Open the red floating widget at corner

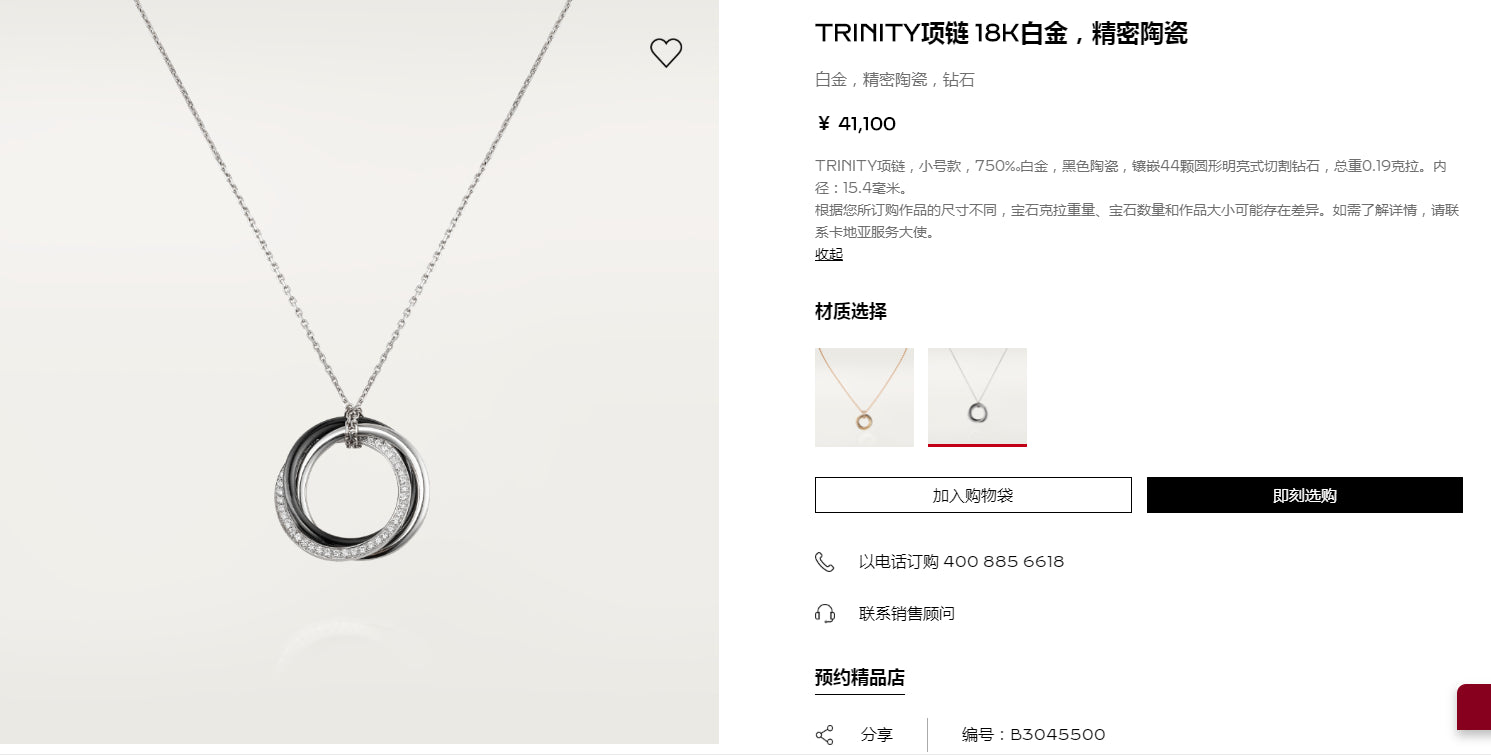(1475, 707)
